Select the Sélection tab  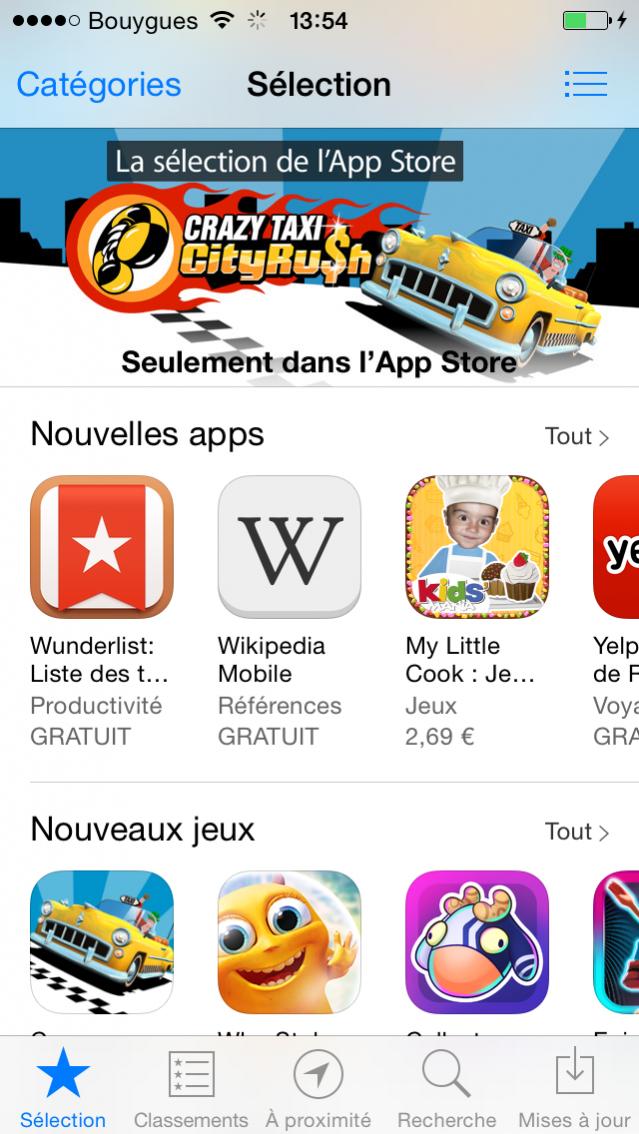[63, 1088]
